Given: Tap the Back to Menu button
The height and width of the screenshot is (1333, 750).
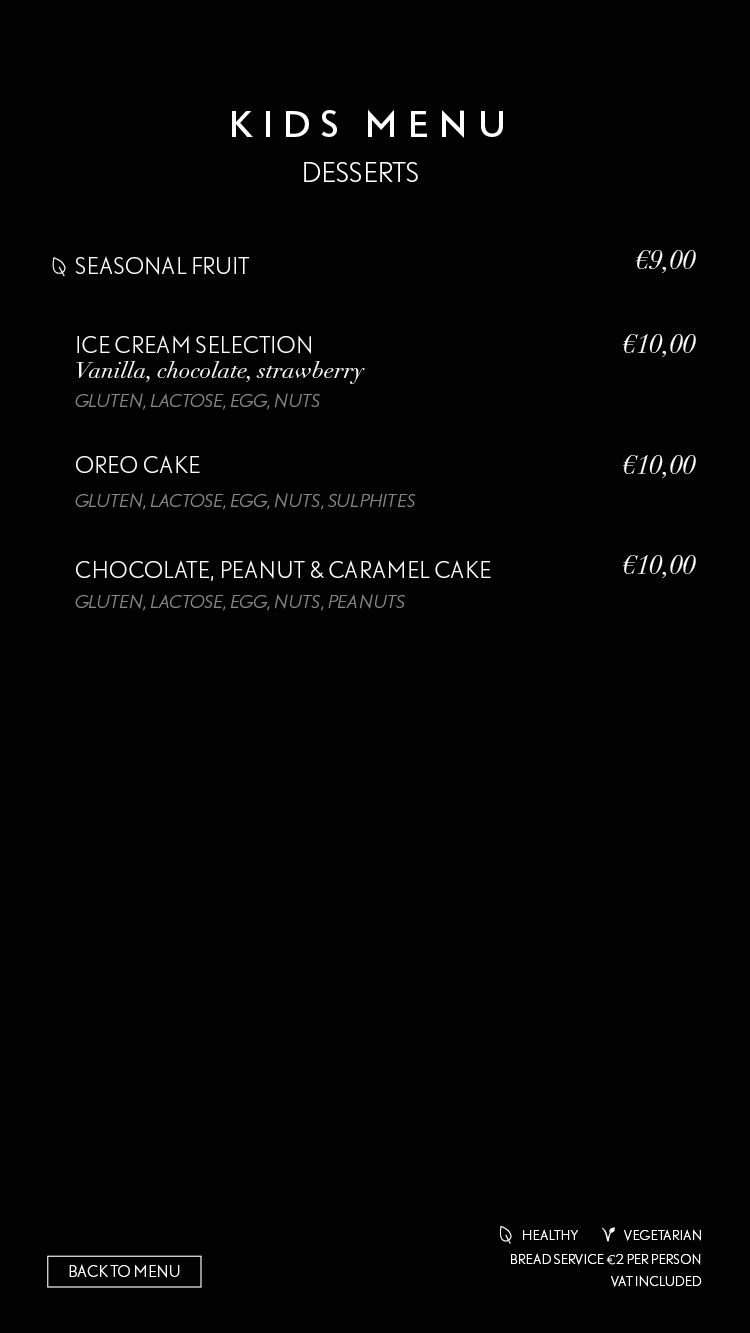Looking at the screenshot, I should point(124,1271).
